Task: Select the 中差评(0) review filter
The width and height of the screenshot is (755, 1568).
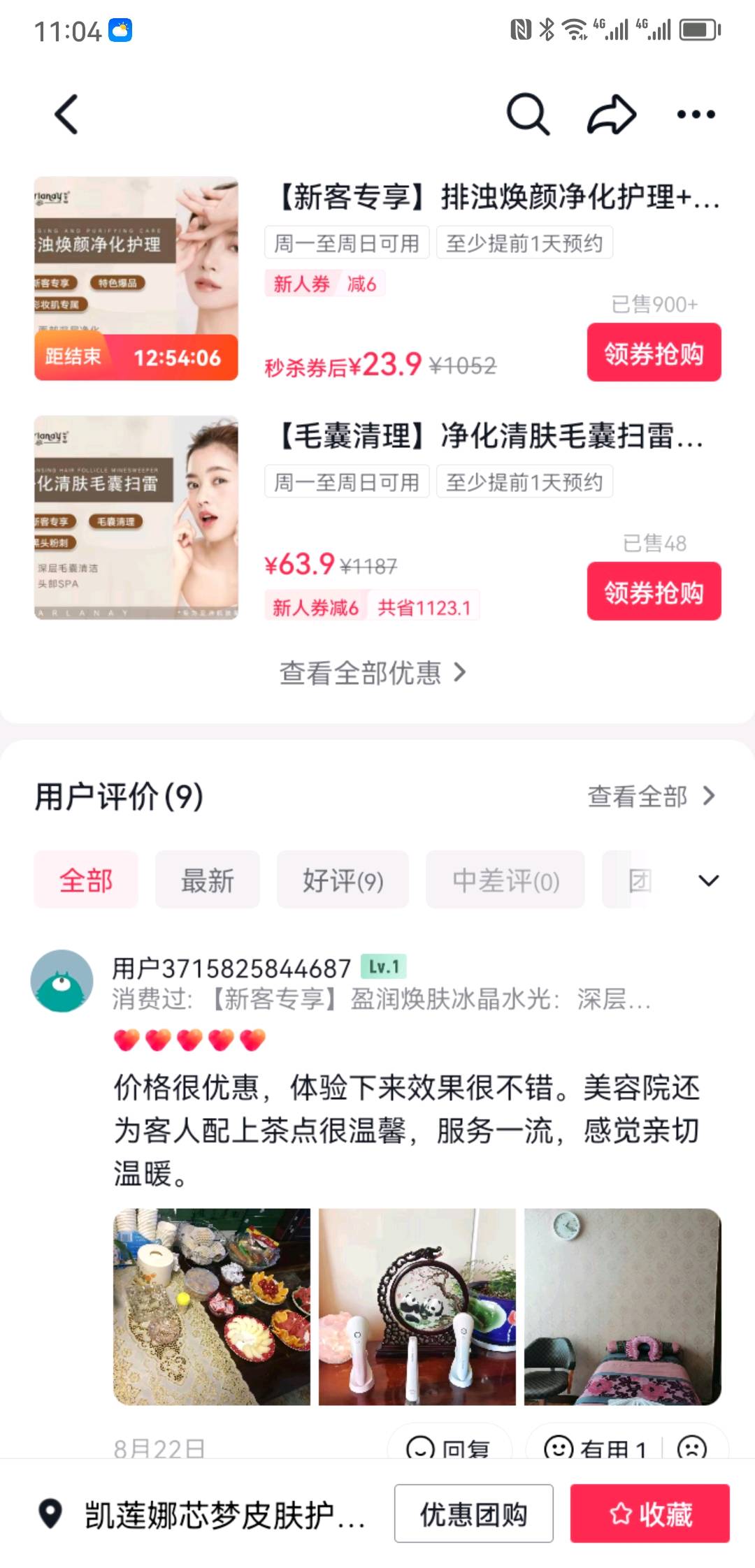Action: tap(505, 880)
